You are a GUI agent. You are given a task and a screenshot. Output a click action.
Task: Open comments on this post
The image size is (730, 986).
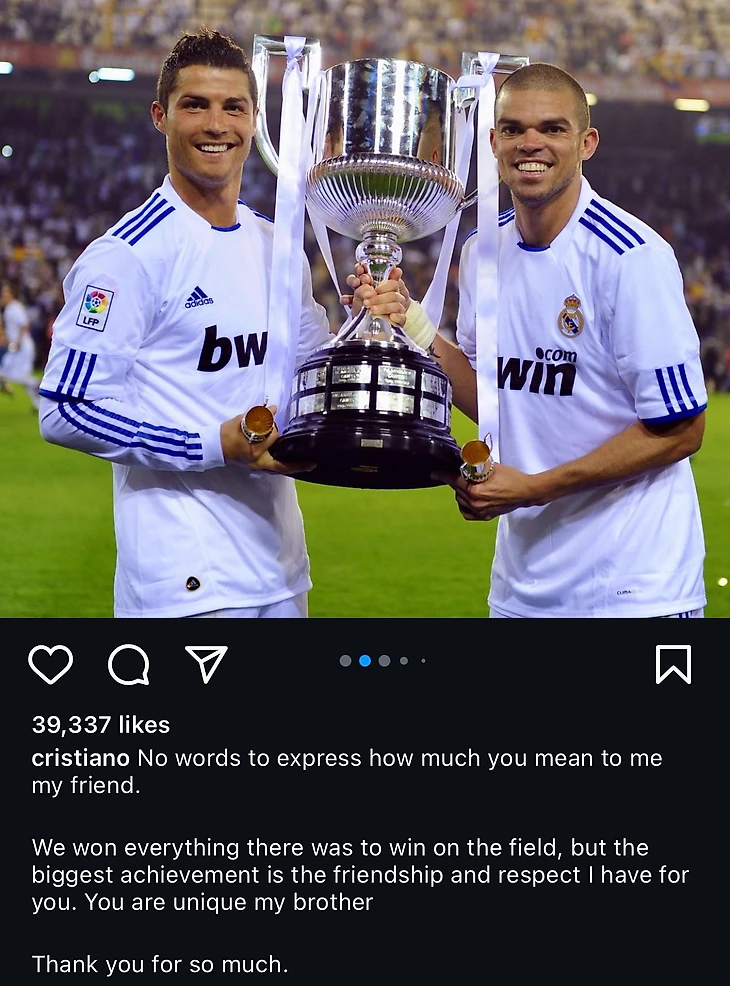tap(128, 664)
